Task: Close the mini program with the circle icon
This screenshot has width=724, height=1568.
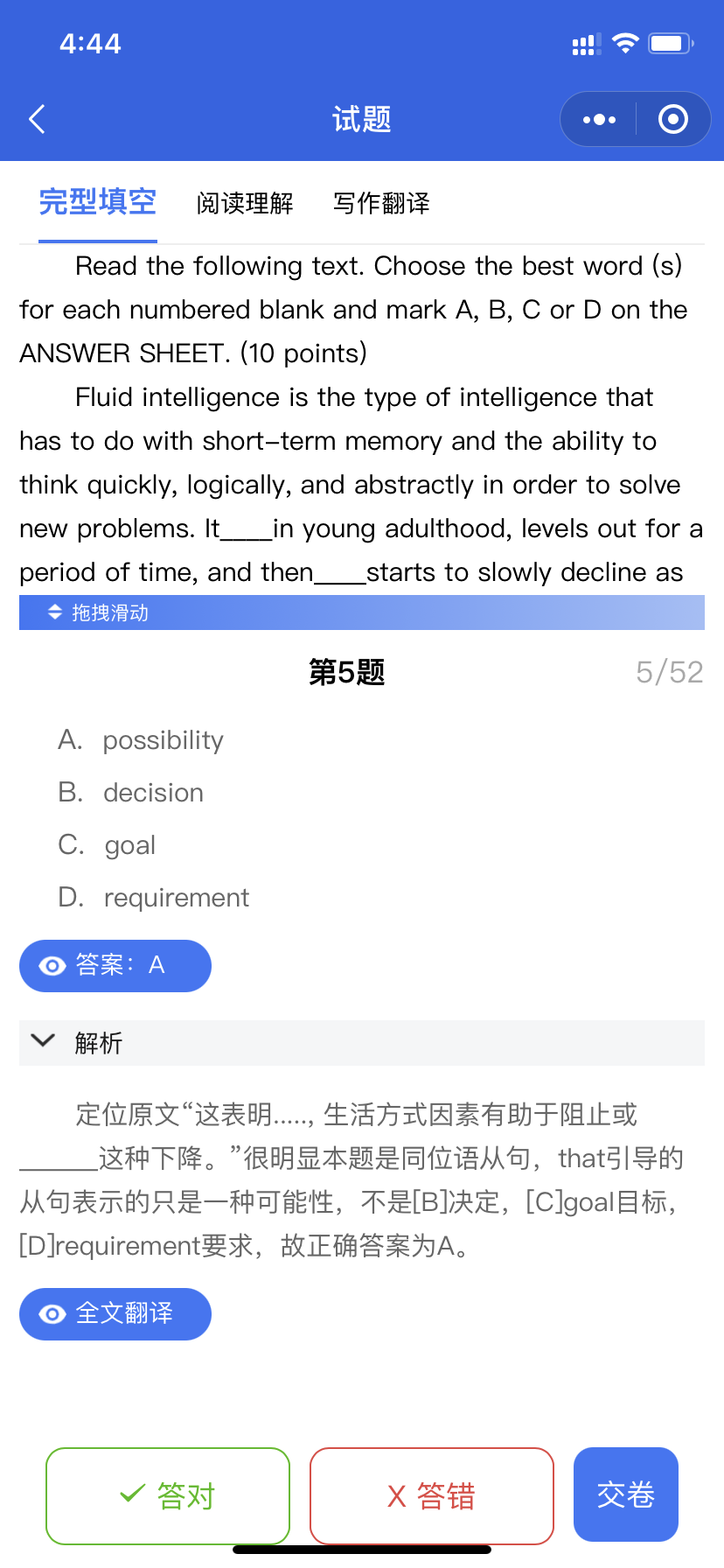Action: point(672,119)
